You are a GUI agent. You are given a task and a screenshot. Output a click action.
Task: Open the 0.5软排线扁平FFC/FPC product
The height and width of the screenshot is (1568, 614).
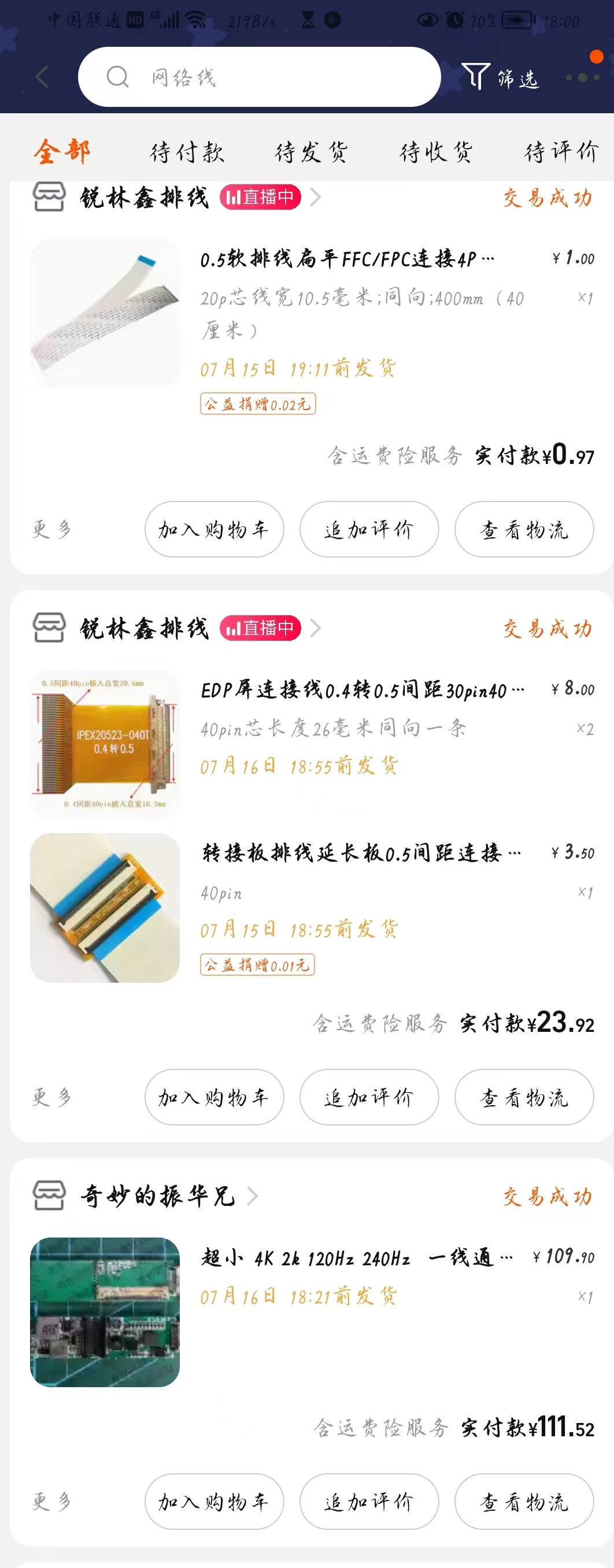(347, 259)
